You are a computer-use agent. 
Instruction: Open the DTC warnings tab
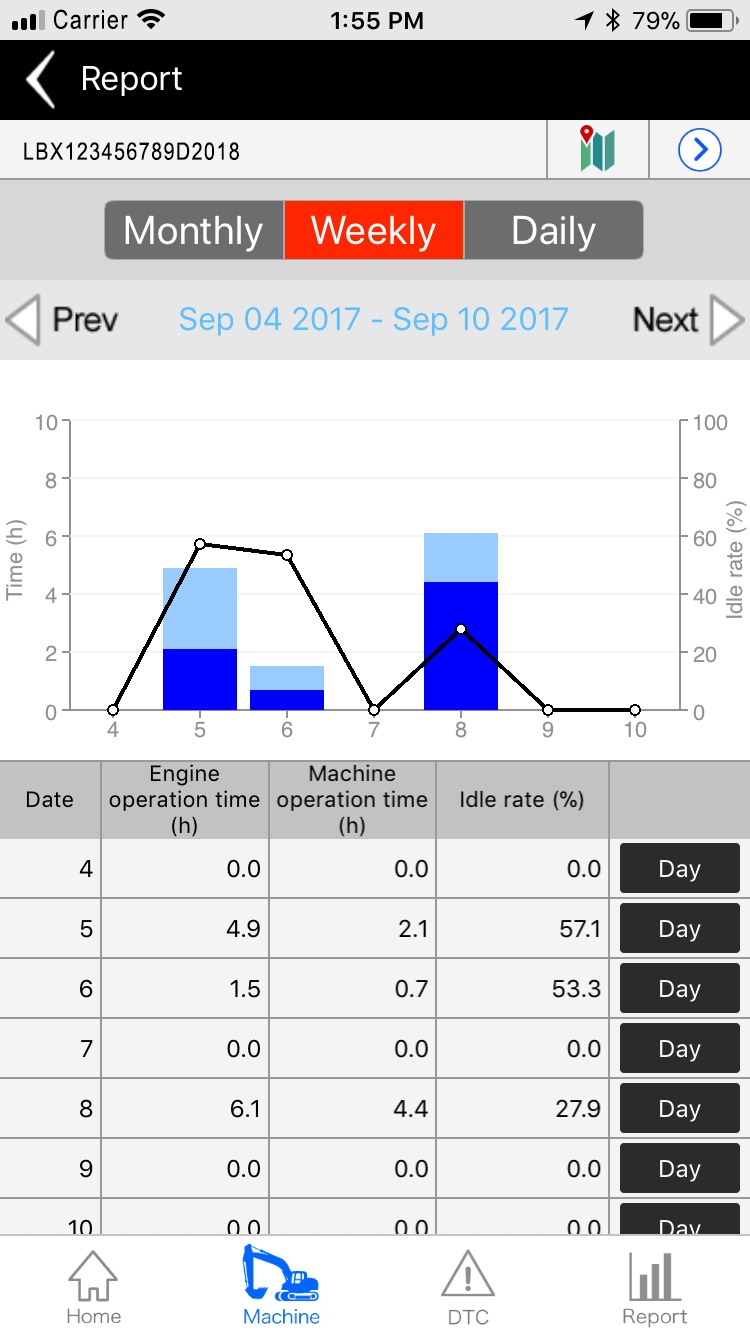(467, 1288)
